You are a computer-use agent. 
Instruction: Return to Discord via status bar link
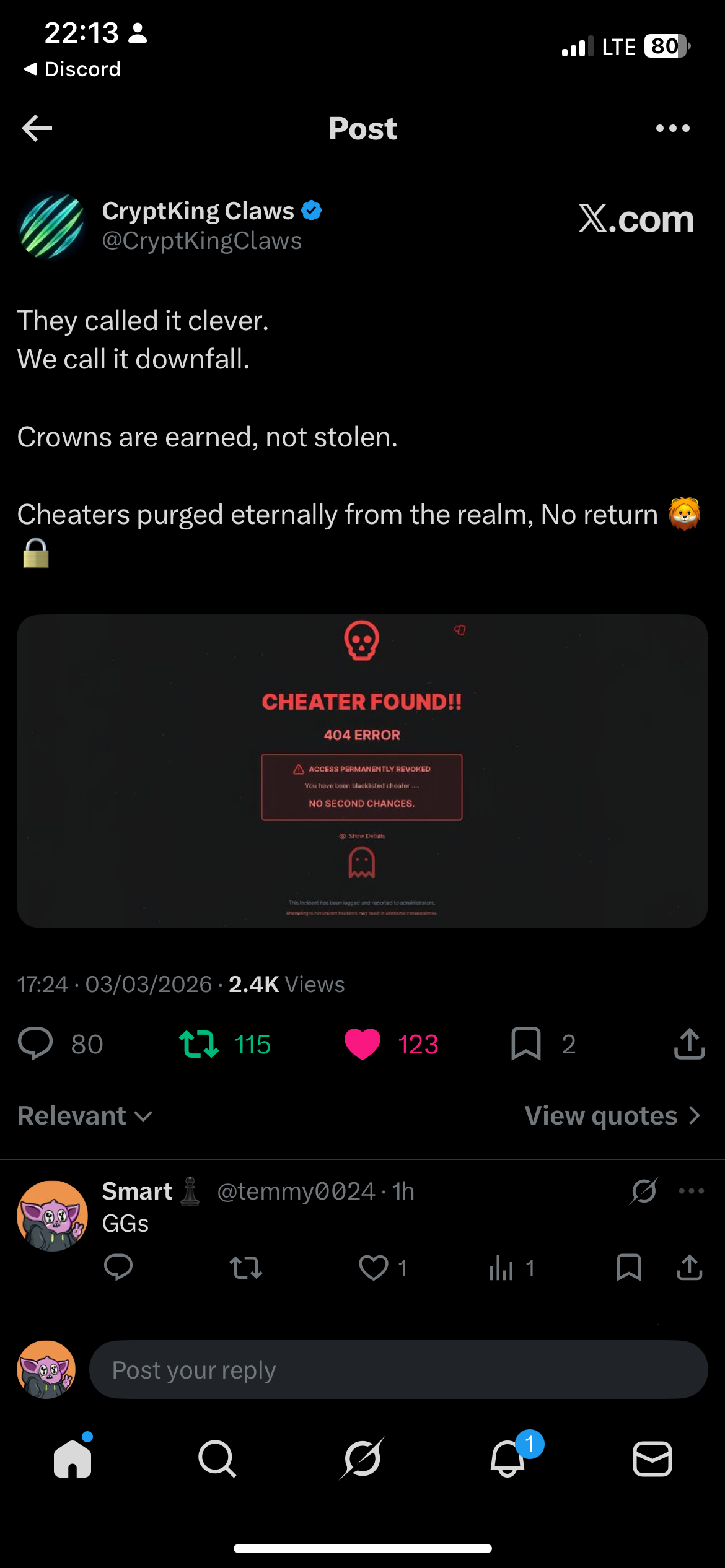click(72, 69)
